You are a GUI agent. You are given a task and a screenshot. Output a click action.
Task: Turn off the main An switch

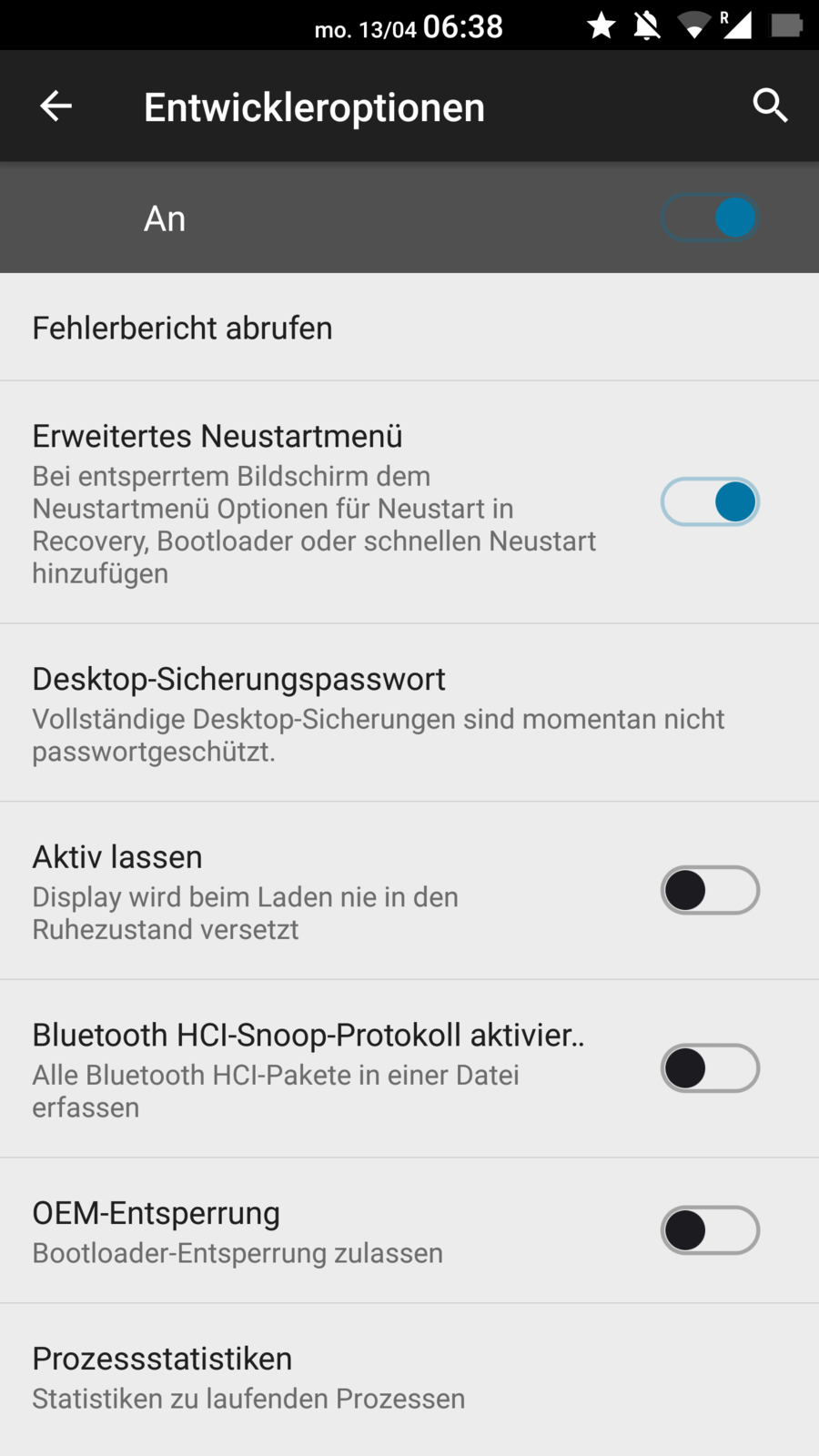tap(711, 218)
